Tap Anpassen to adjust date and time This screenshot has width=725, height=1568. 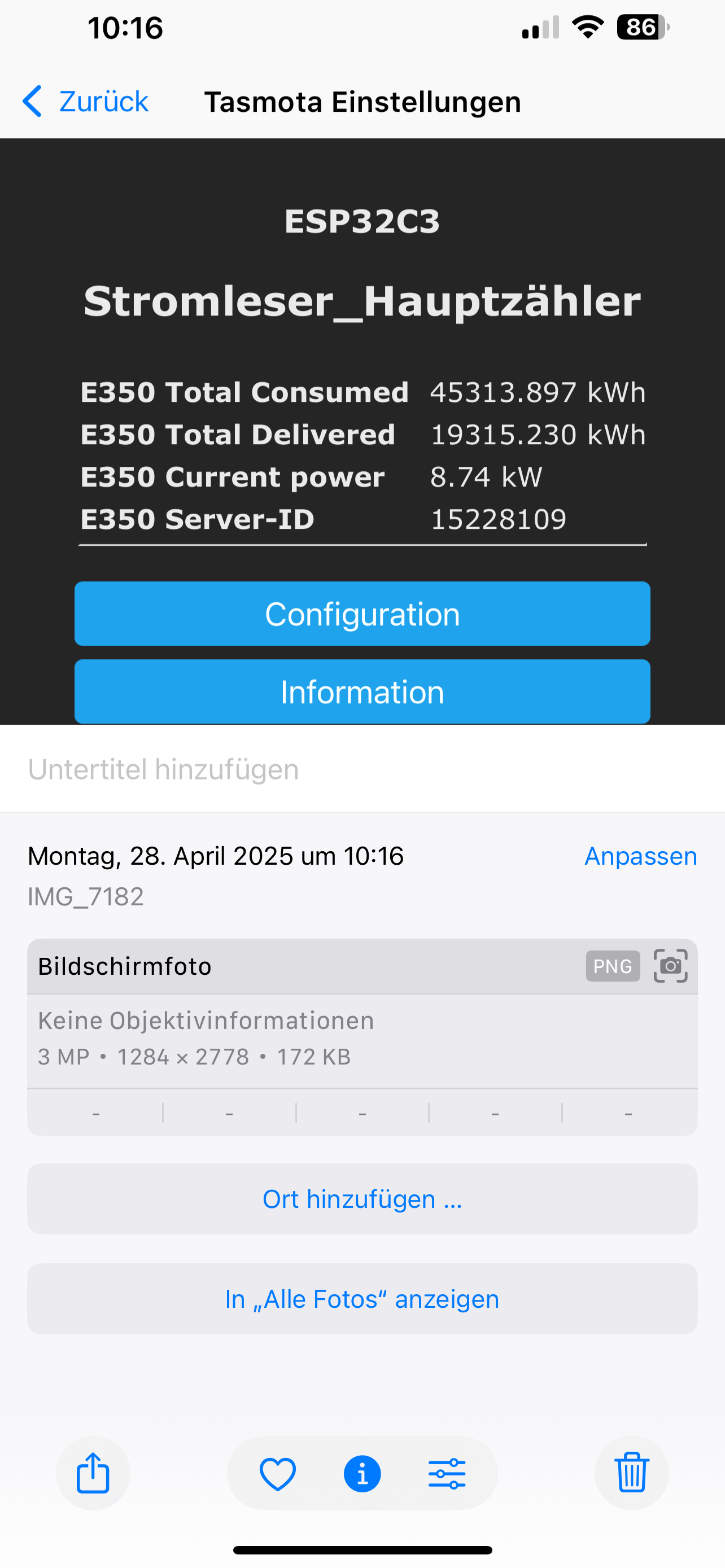[x=640, y=856]
